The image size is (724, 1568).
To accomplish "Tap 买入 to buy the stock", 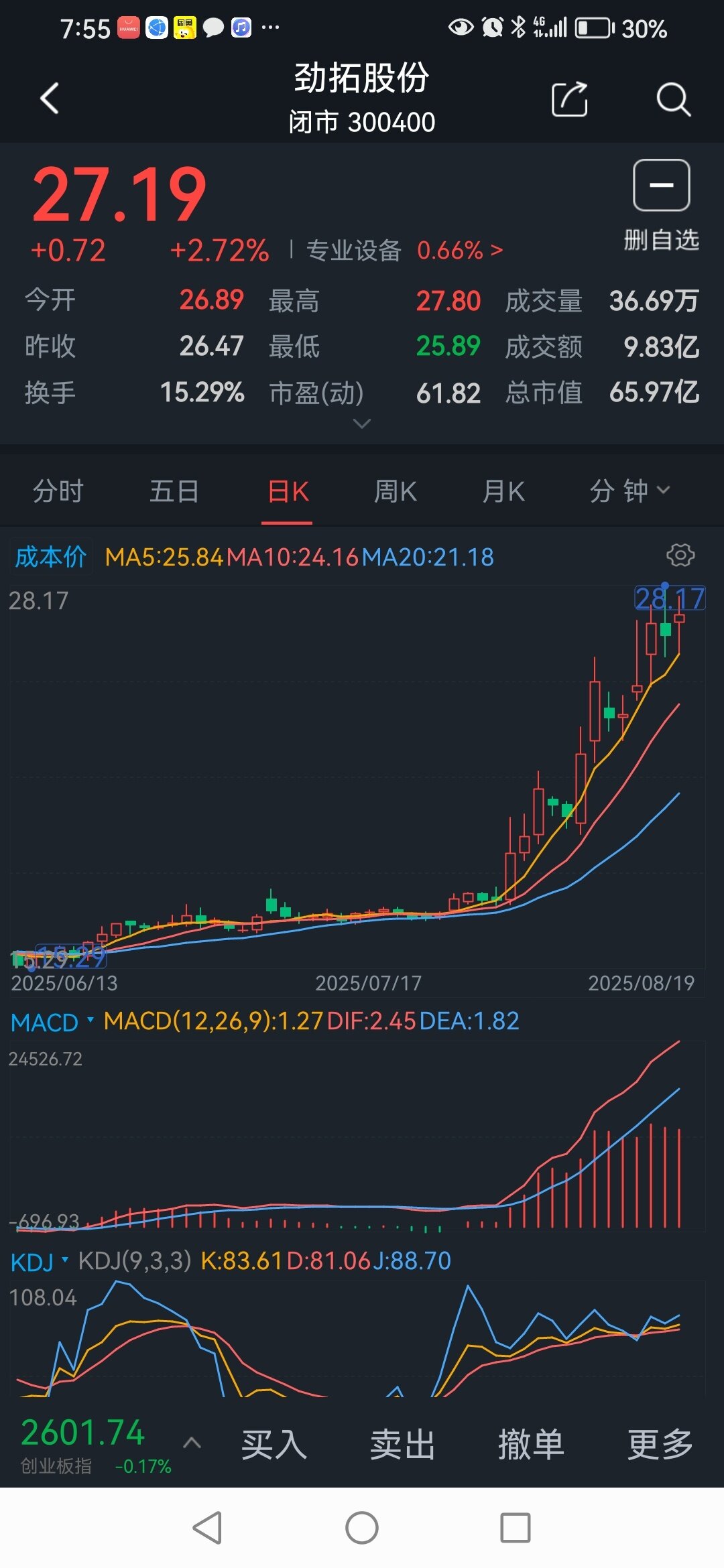I will coord(274,1444).
